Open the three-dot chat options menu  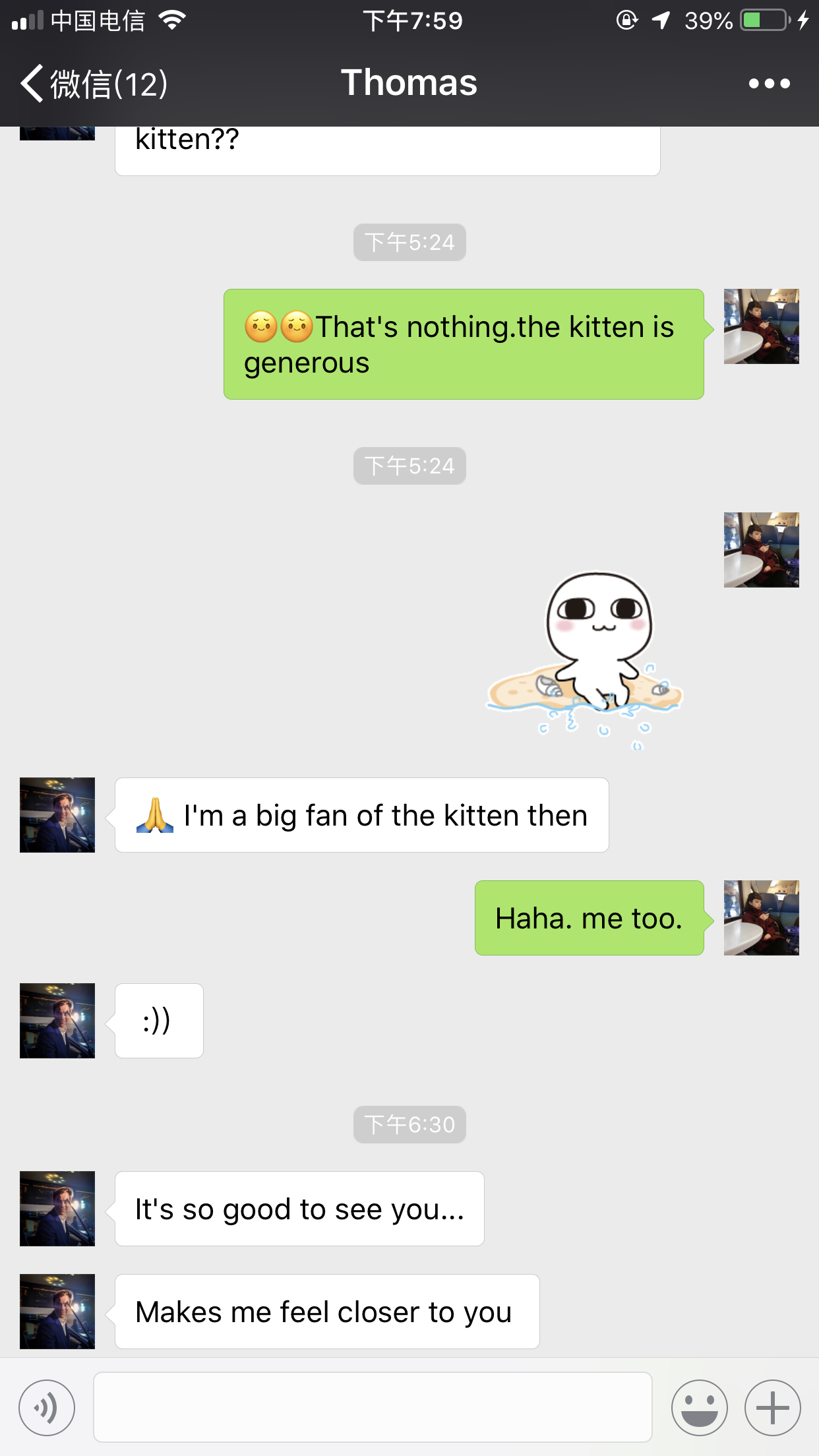(769, 84)
